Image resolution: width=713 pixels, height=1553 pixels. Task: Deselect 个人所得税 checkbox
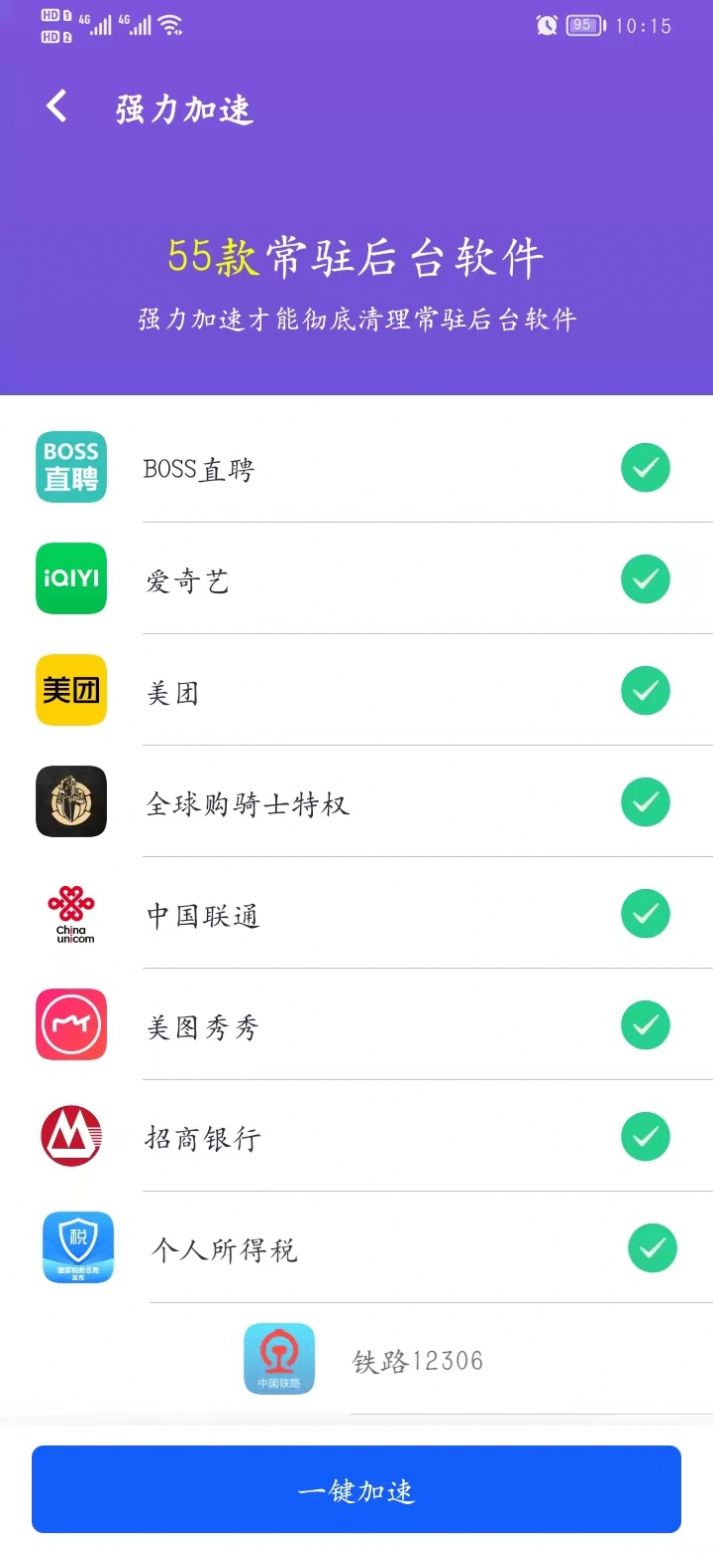[x=652, y=1248]
